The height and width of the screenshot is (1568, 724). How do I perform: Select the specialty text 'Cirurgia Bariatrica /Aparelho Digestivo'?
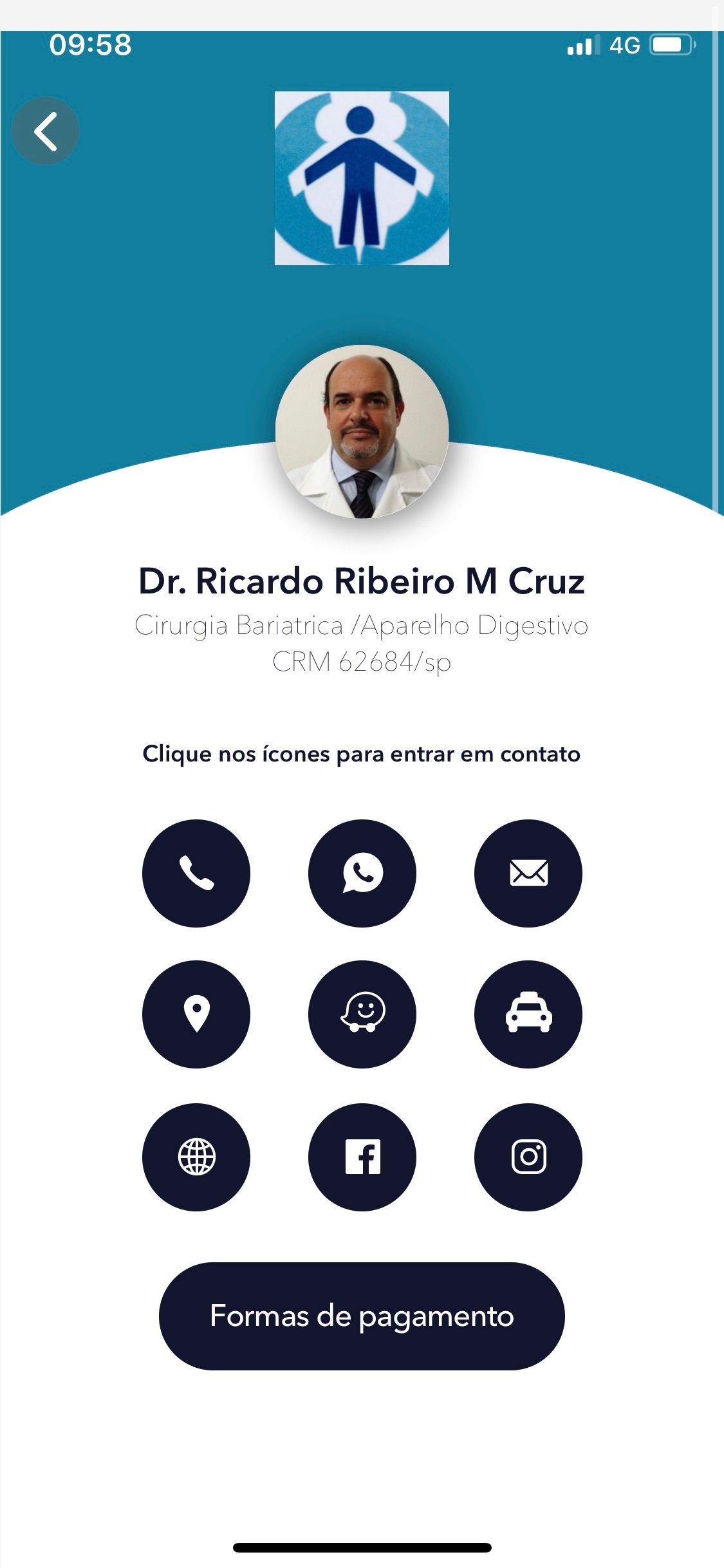[x=362, y=626]
